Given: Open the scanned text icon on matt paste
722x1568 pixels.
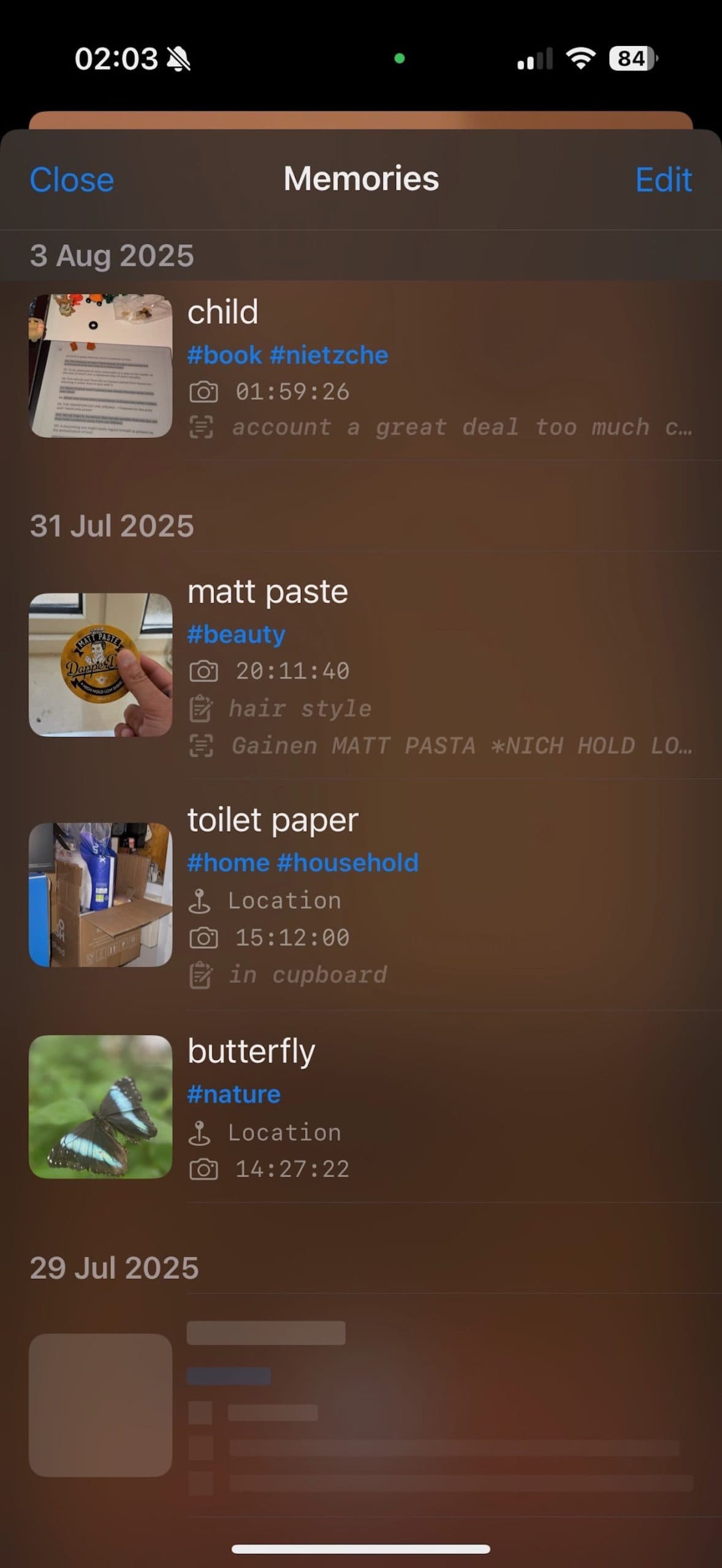Looking at the screenshot, I should click(202, 745).
